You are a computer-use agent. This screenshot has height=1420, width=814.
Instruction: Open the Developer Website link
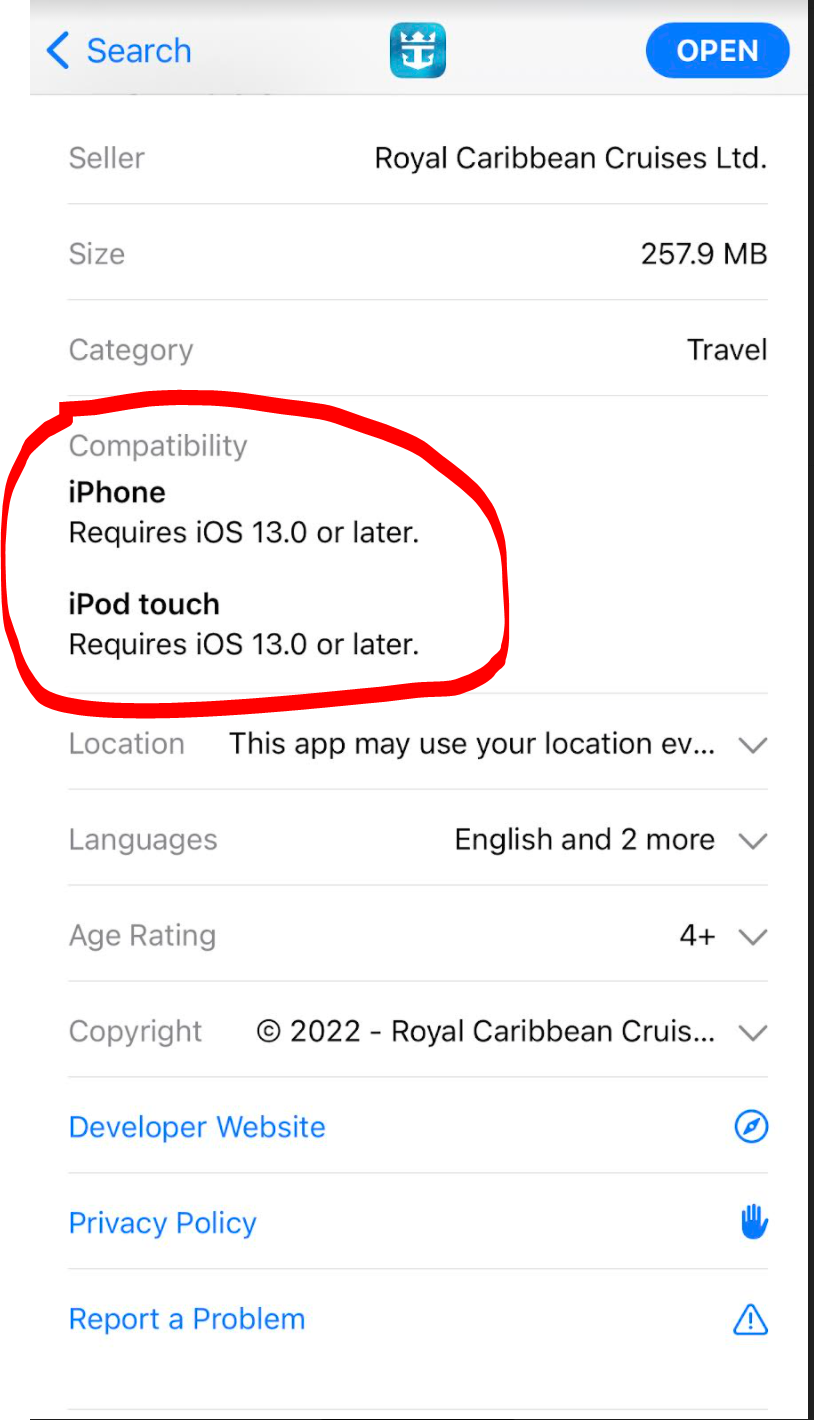point(418,1127)
